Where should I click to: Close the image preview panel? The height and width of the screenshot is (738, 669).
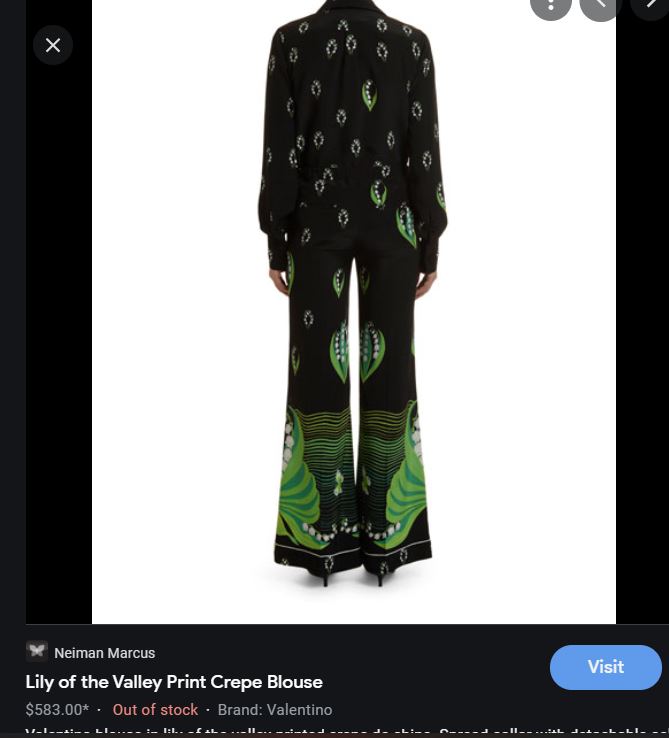coord(53,45)
